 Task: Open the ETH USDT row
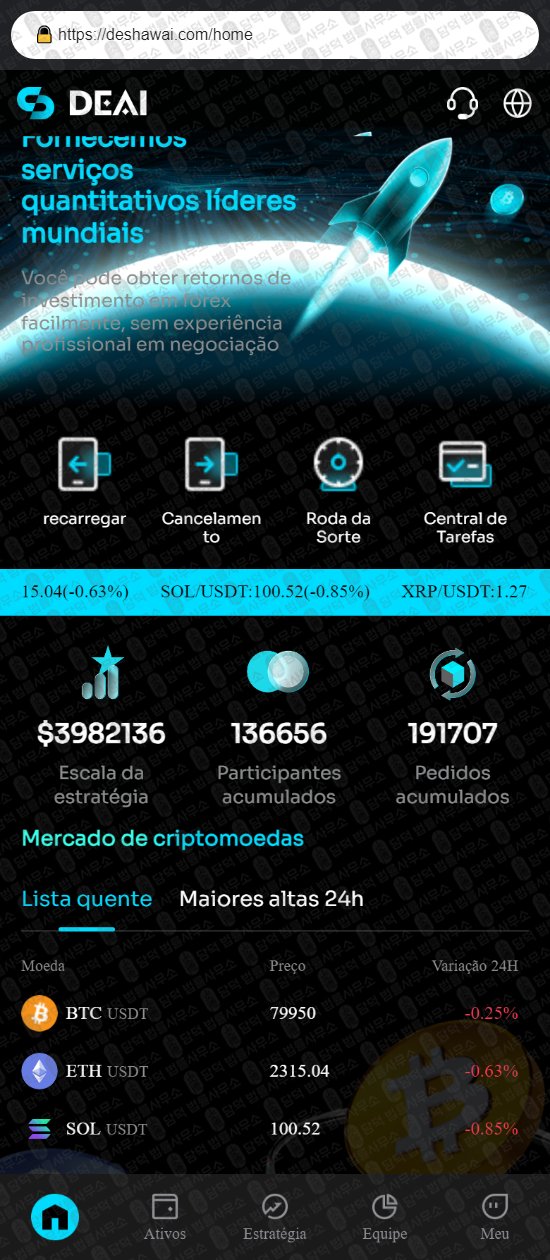(275, 1071)
